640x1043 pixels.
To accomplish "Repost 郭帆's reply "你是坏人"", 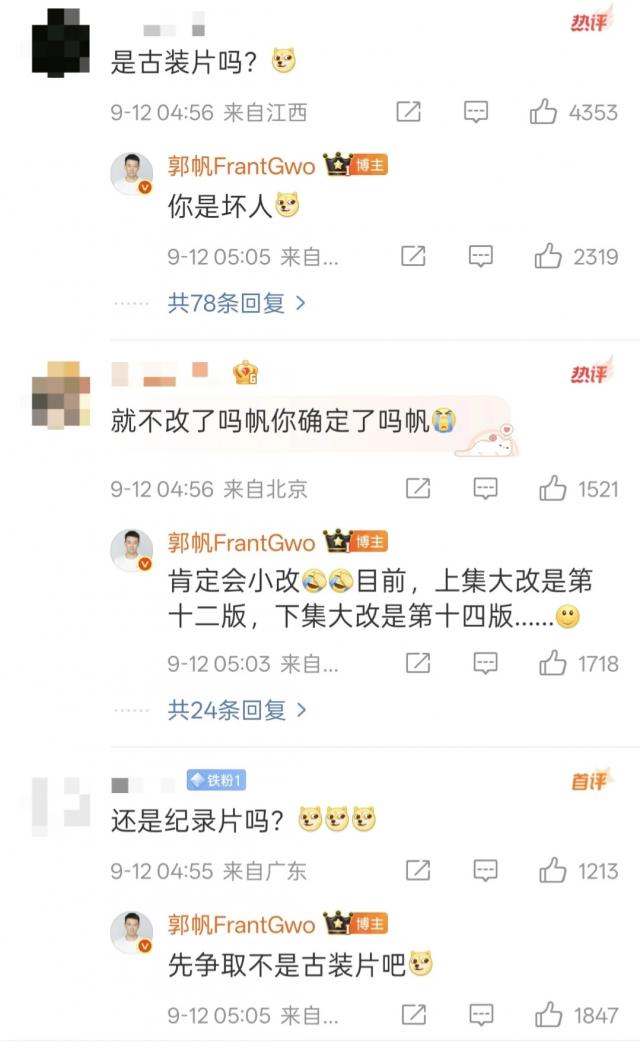I will [413, 257].
